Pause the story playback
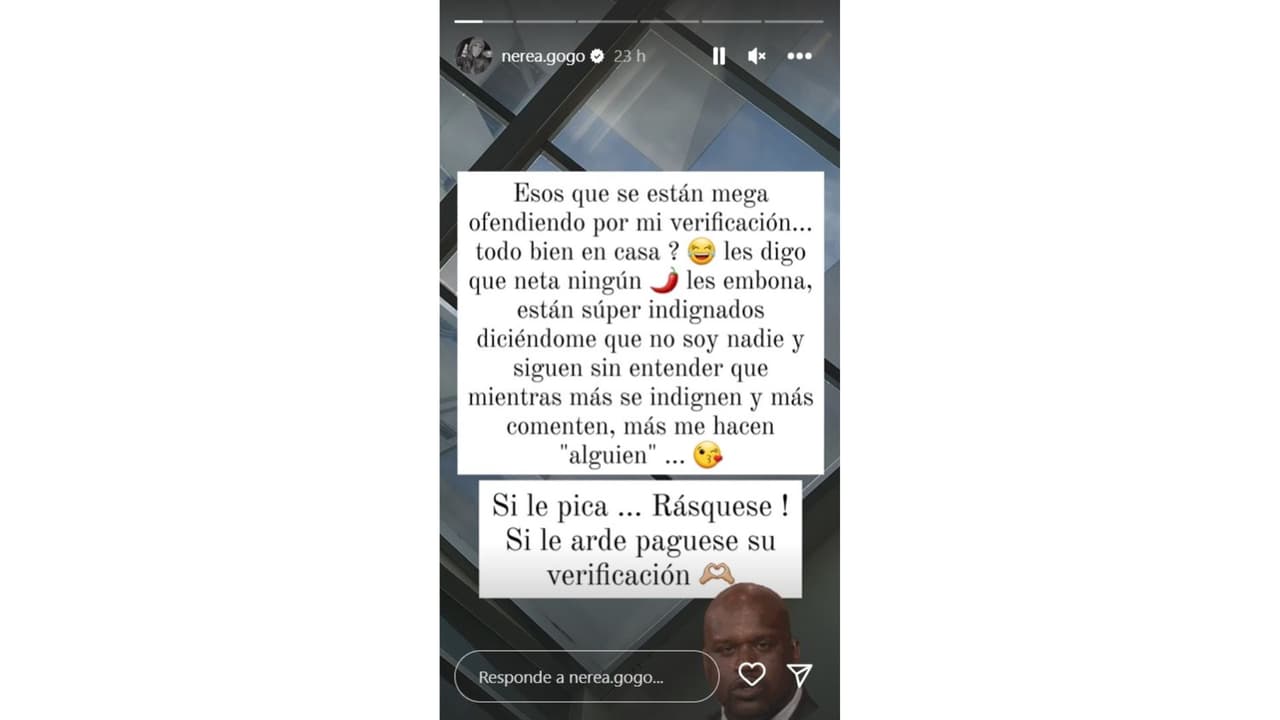 point(718,56)
